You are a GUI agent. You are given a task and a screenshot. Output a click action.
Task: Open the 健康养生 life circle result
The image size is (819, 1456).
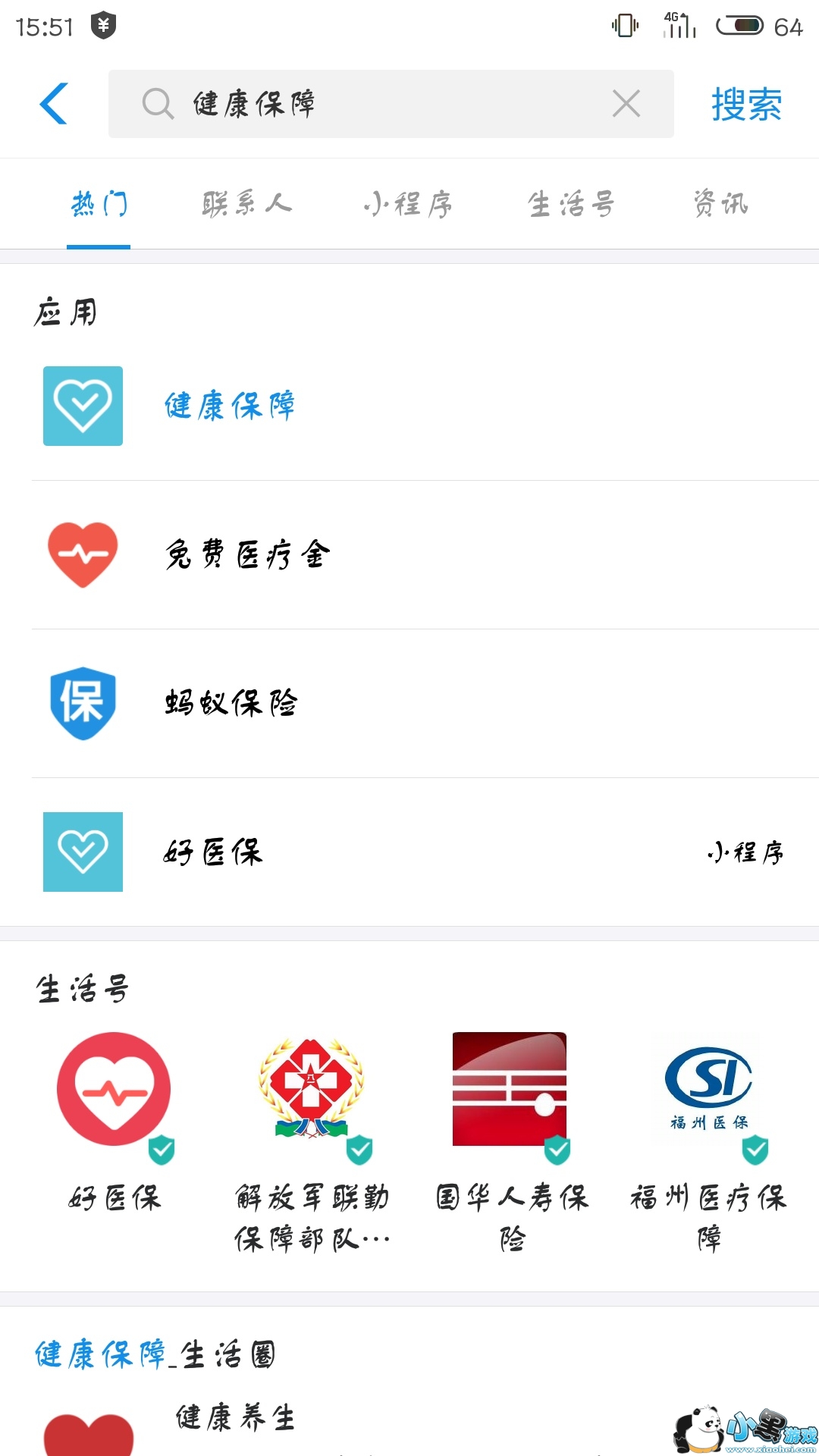coord(235,1418)
